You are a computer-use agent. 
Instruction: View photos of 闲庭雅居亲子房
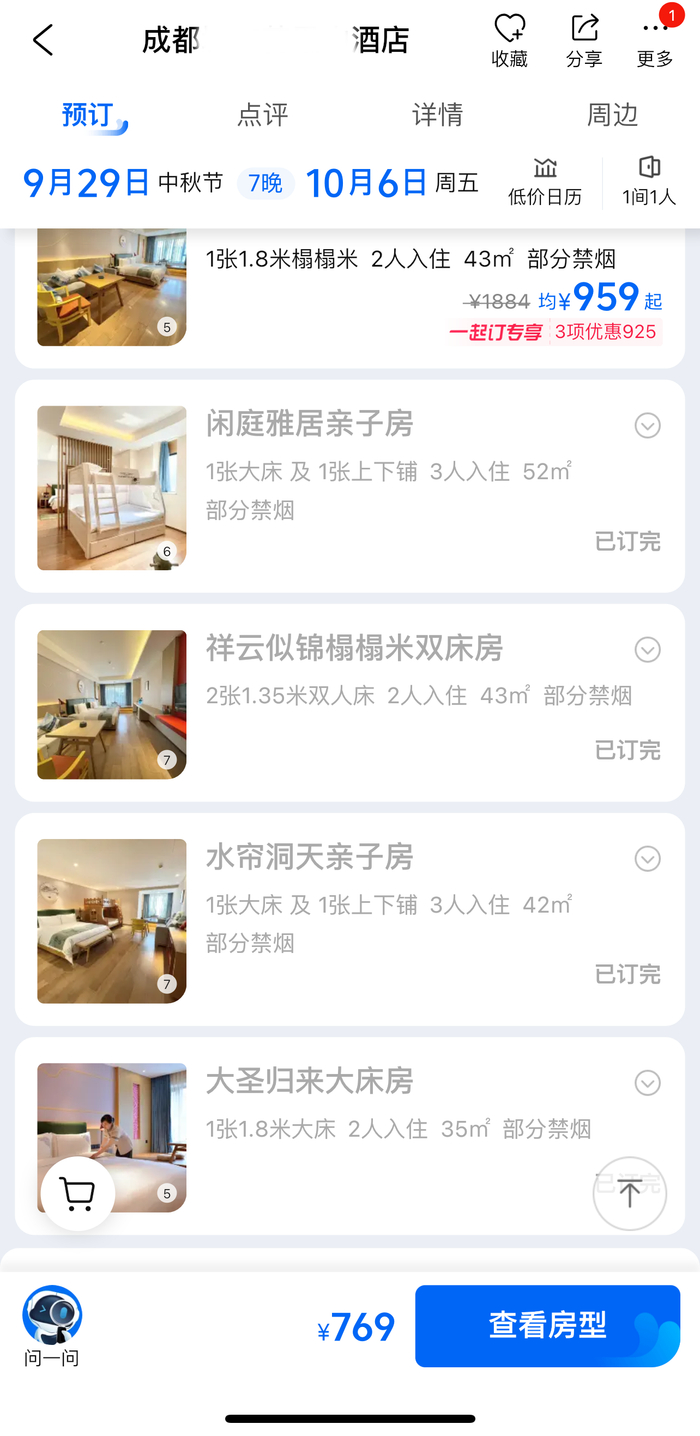click(112, 488)
